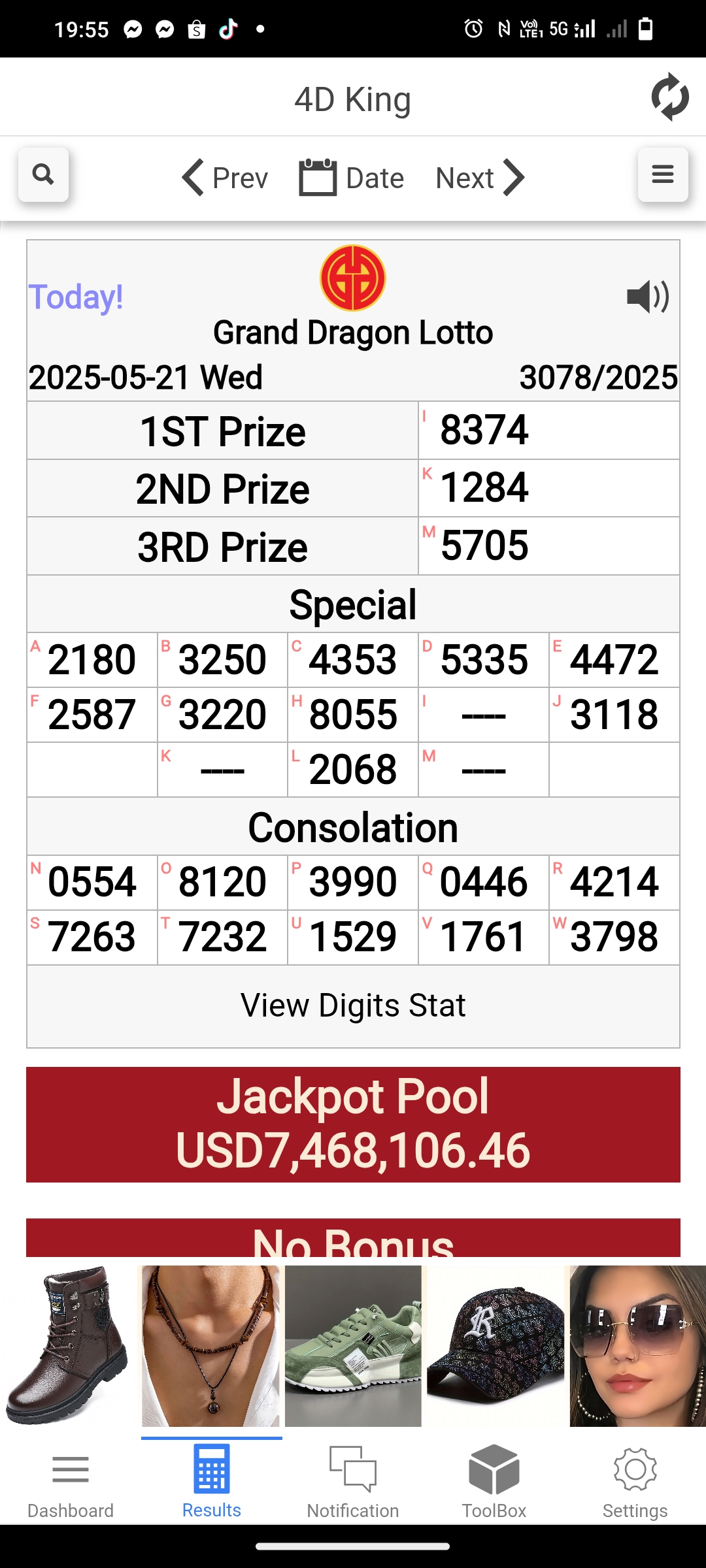Screen dimensions: 706x1568
Task: Open the hamburger menu
Action: pyautogui.click(x=662, y=175)
